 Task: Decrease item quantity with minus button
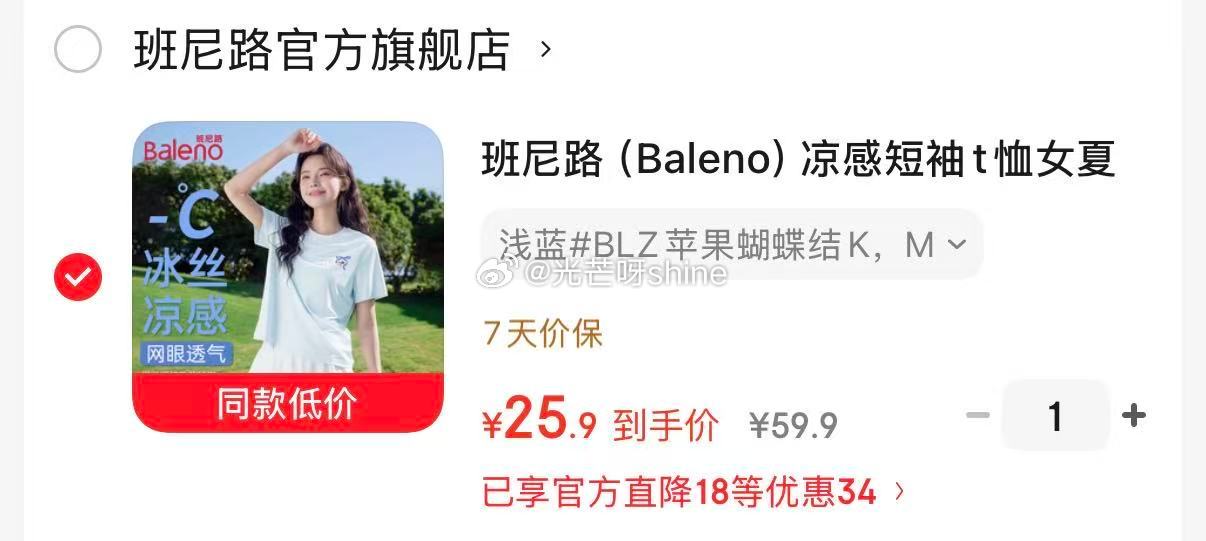click(977, 415)
